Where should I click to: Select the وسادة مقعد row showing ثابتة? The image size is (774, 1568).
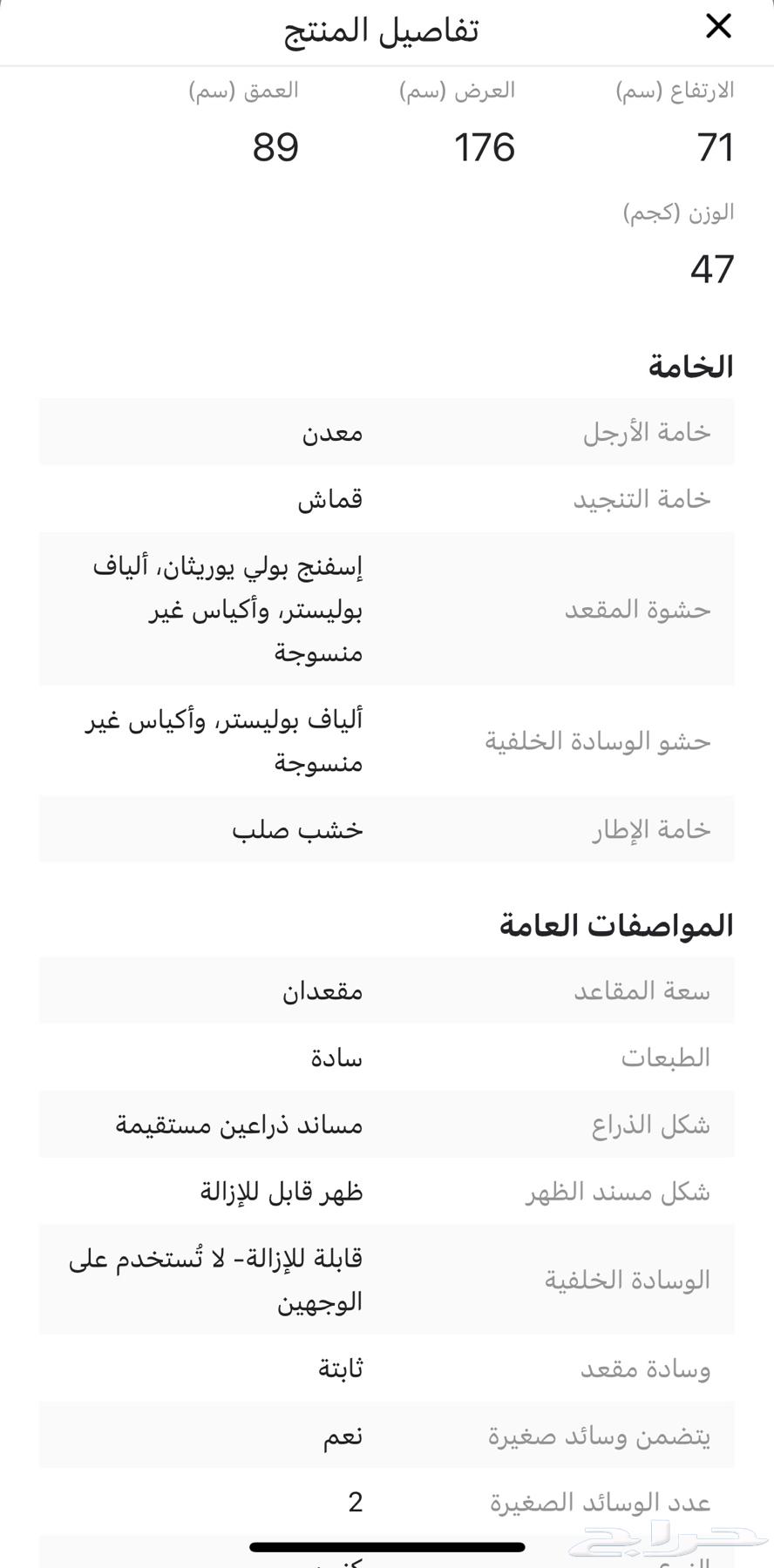tap(387, 1369)
